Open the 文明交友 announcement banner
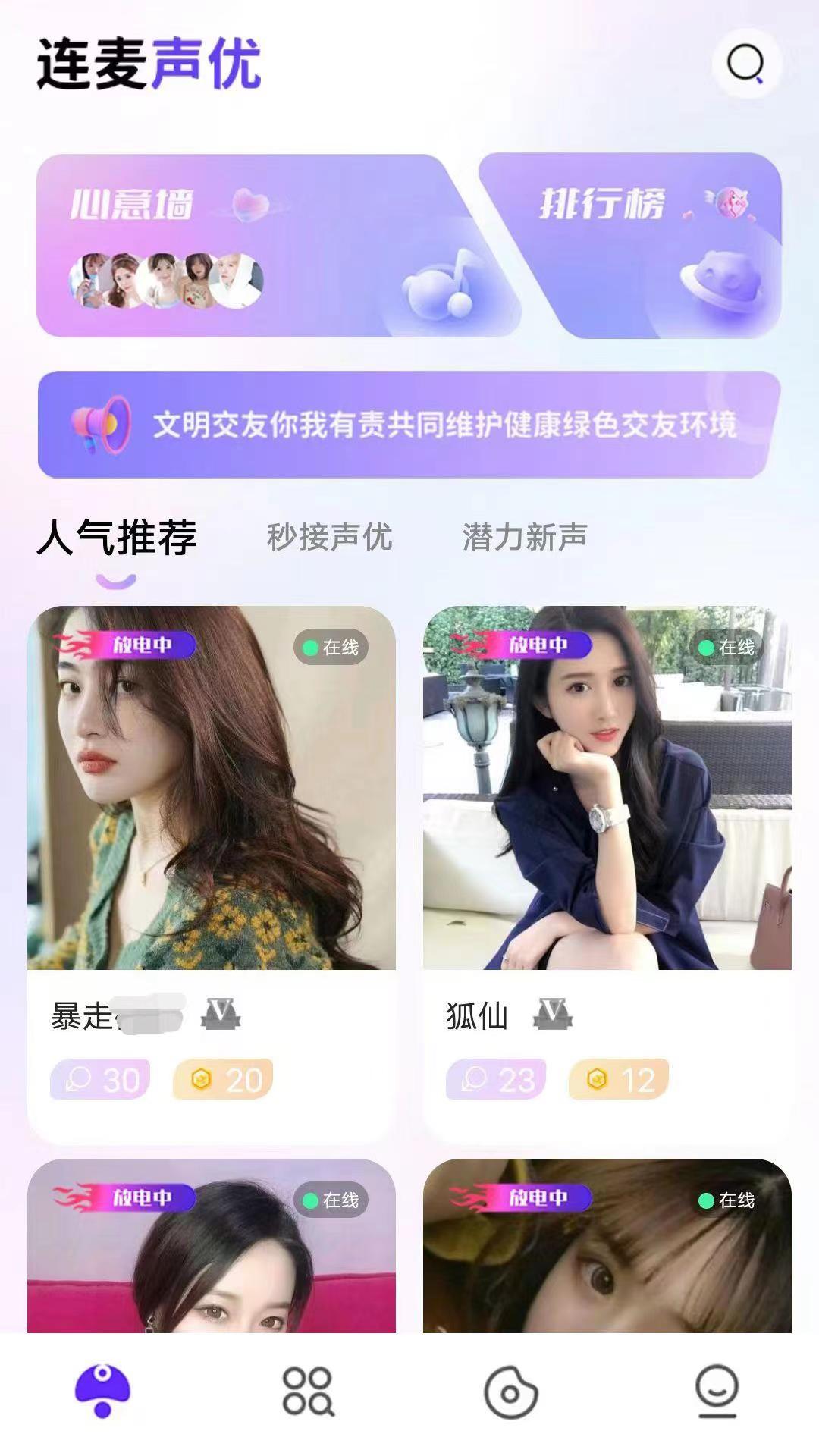 point(409,425)
